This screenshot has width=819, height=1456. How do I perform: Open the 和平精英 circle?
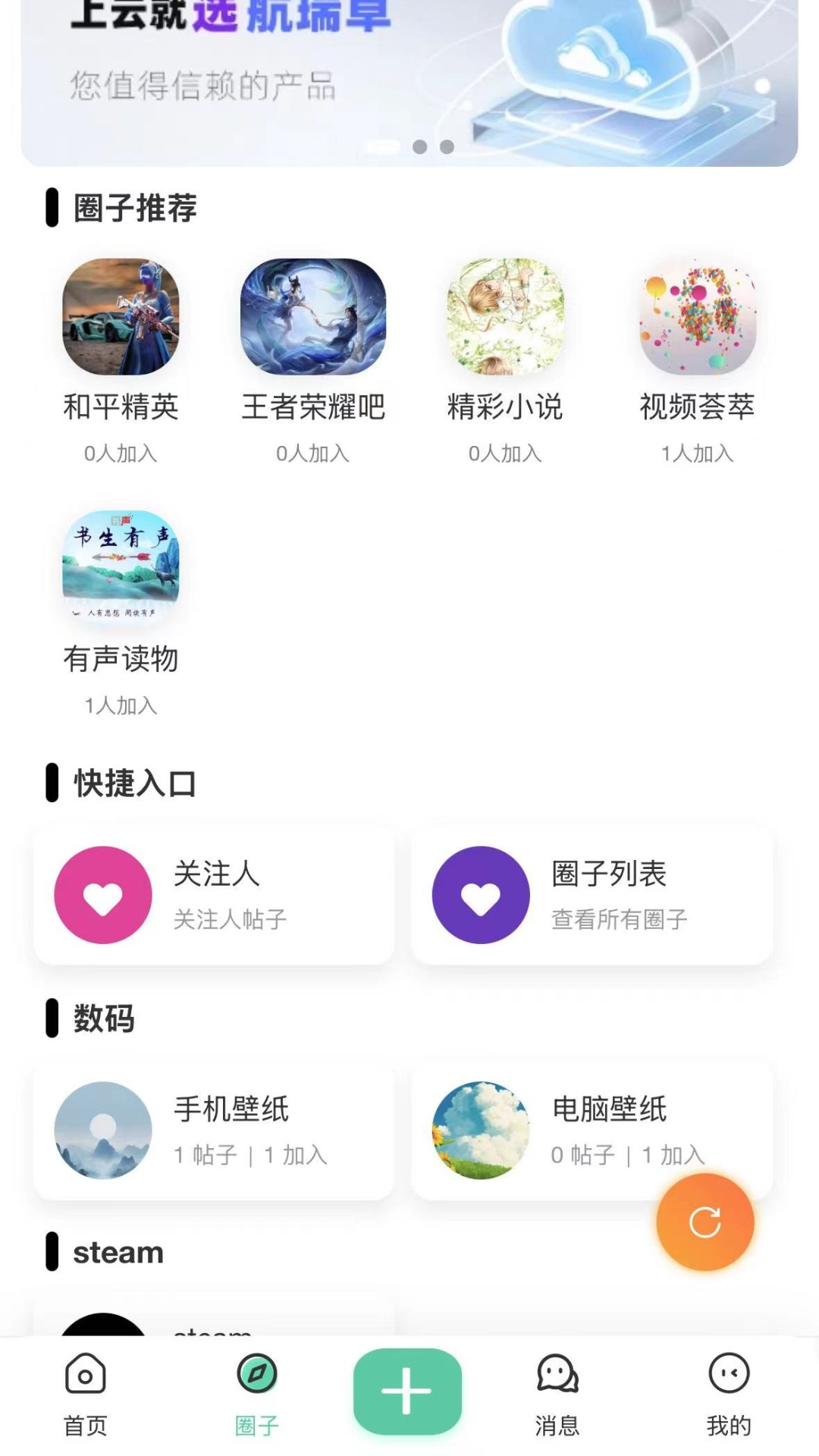point(121,317)
